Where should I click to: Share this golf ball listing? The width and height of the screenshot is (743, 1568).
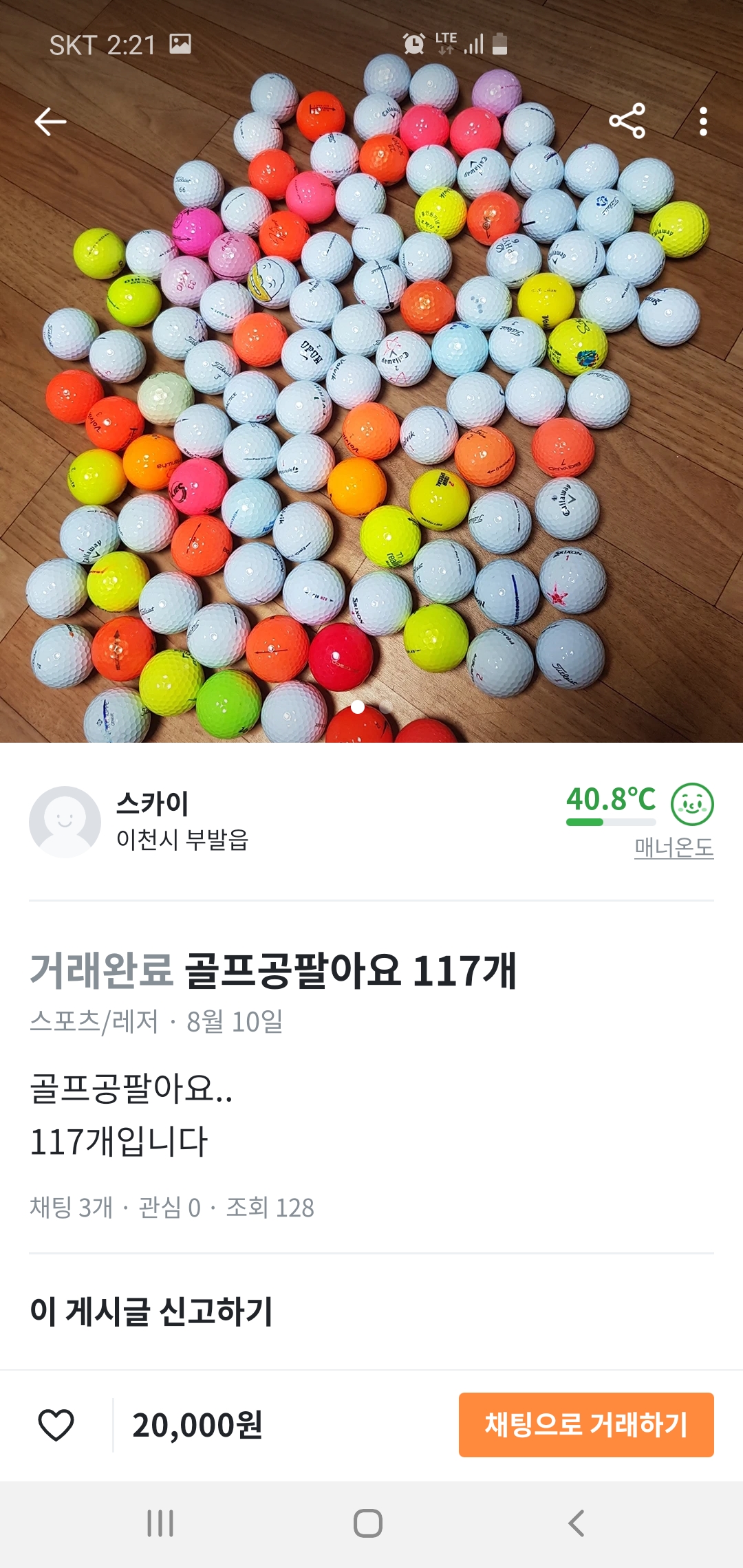(x=627, y=121)
